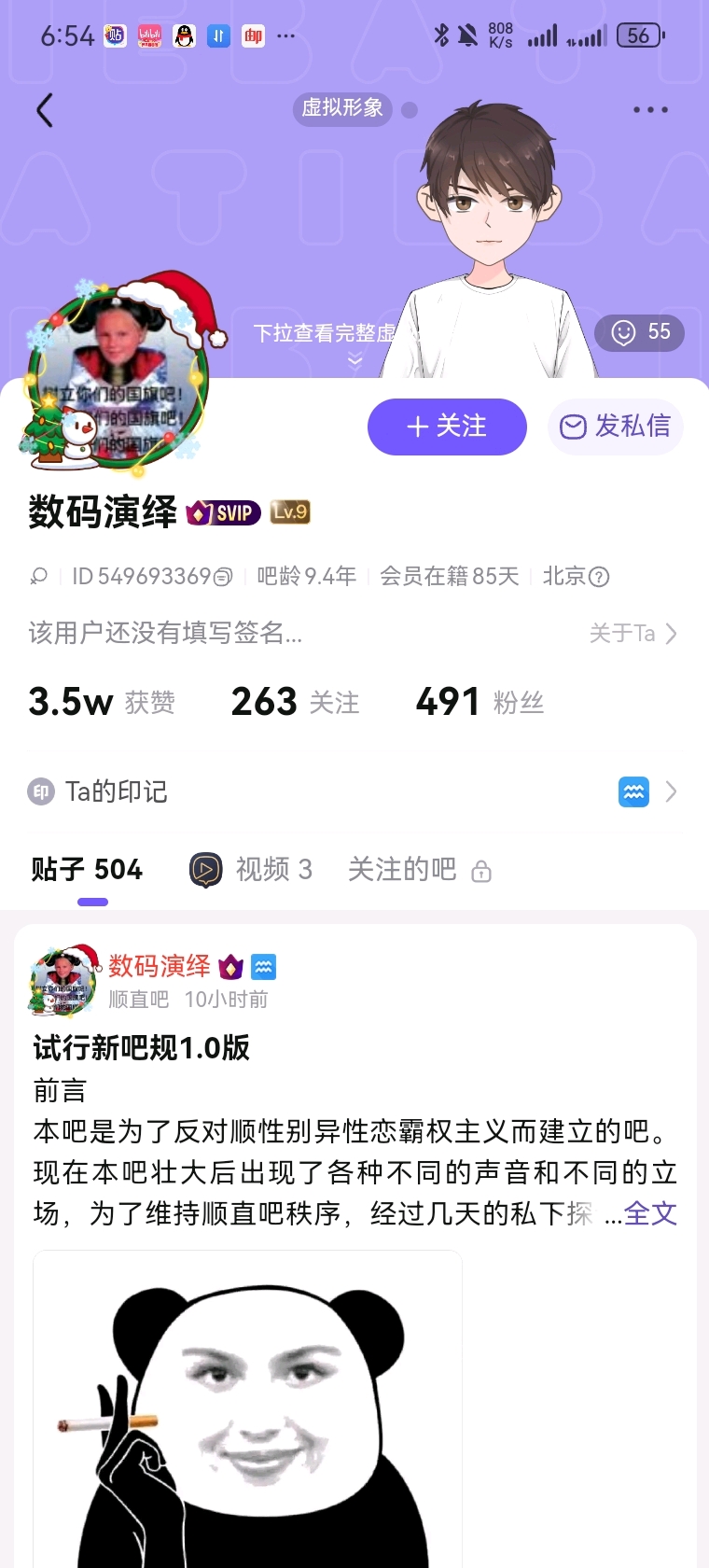Open the panda meme image in the post
709x1568 pixels.
pos(248,1409)
